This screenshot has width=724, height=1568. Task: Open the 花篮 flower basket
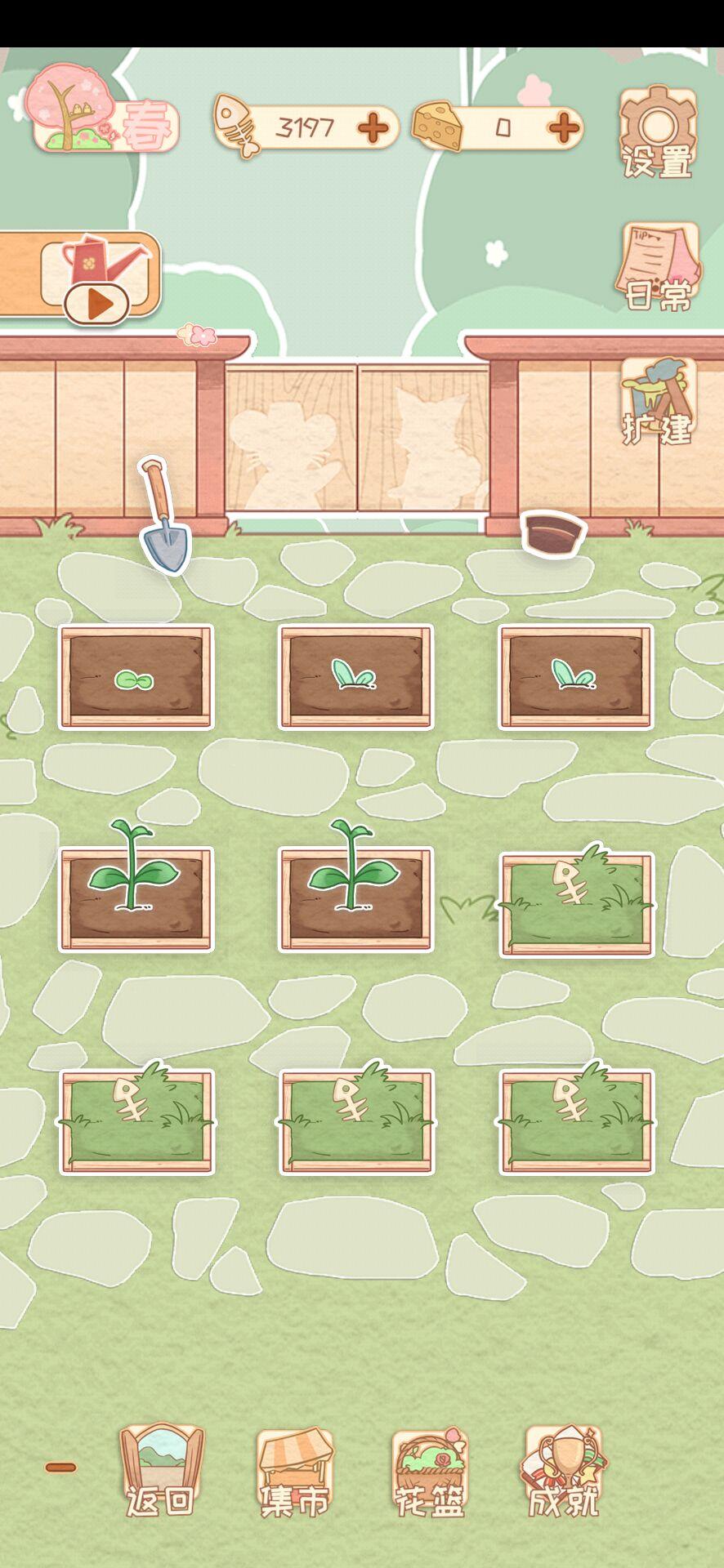[x=430, y=1472]
